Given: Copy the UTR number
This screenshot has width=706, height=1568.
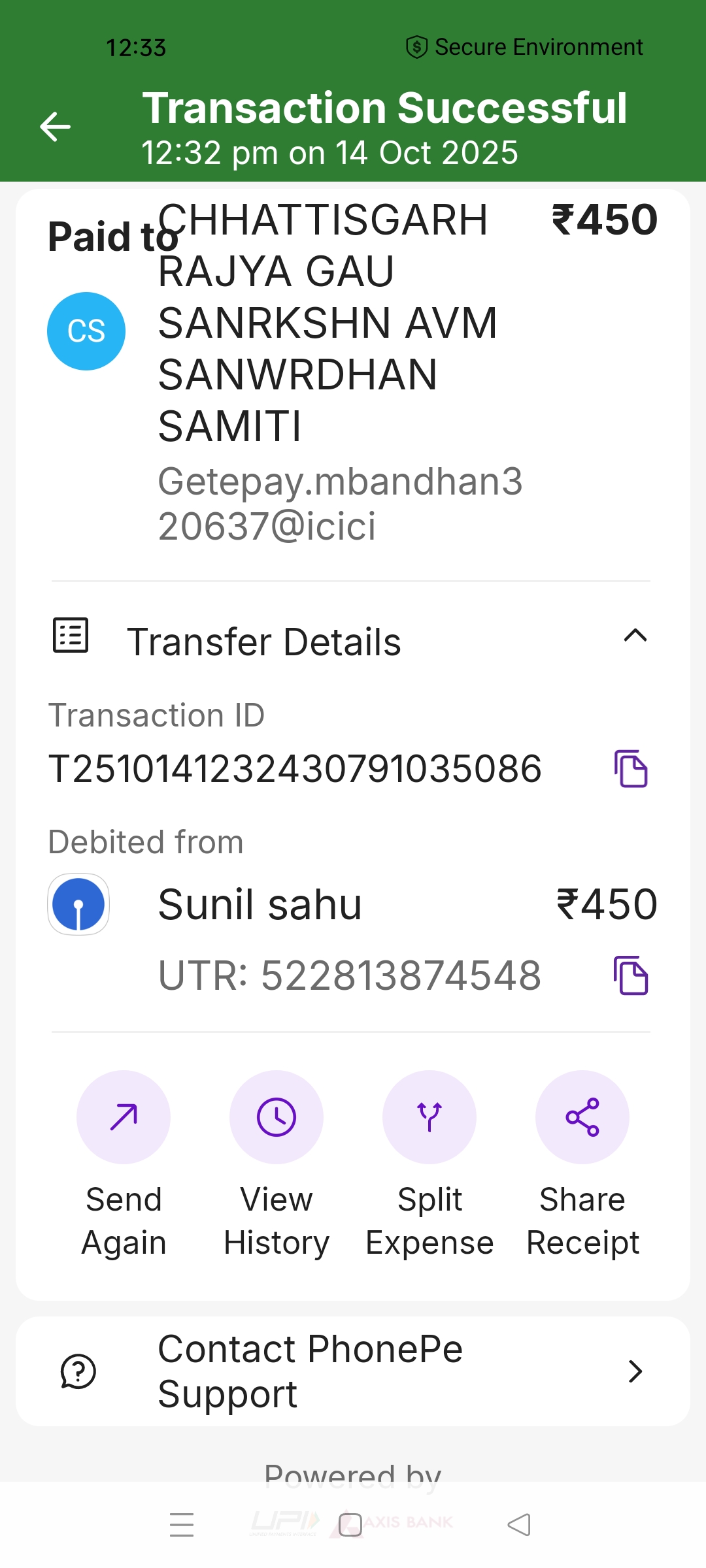Looking at the screenshot, I should [x=631, y=975].
